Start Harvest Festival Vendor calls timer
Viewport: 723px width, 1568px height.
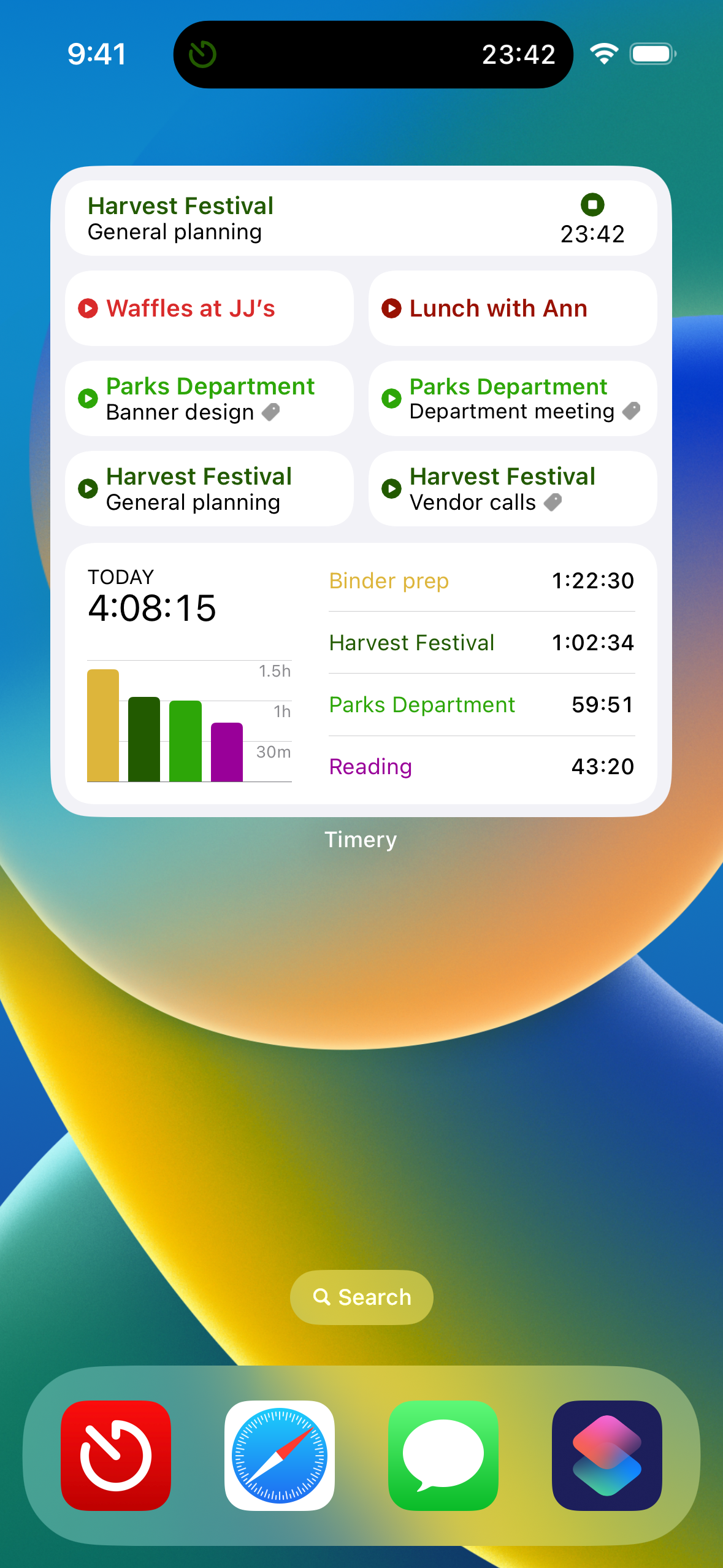tap(513, 489)
